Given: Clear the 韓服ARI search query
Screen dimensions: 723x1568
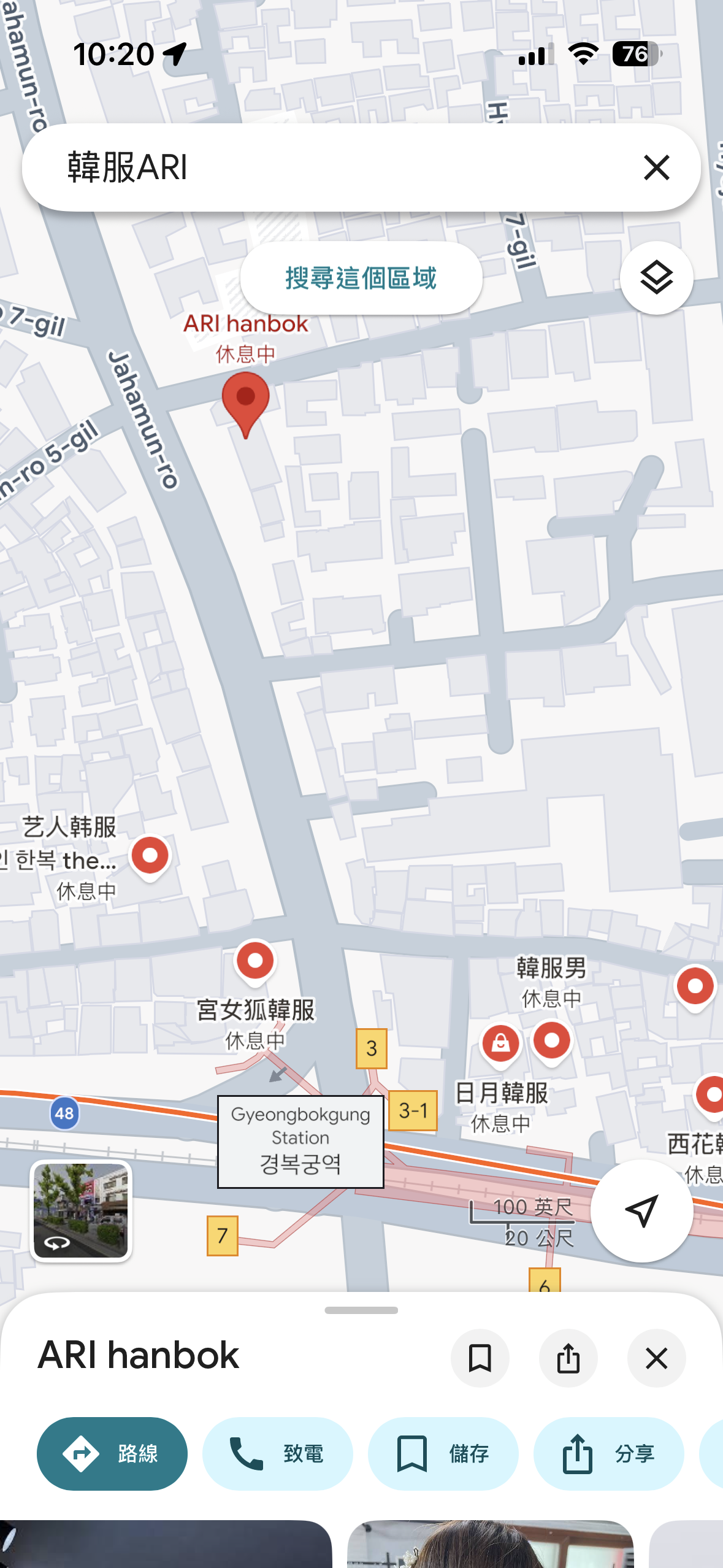Looking at the screenshot, I should pos(656,167).
